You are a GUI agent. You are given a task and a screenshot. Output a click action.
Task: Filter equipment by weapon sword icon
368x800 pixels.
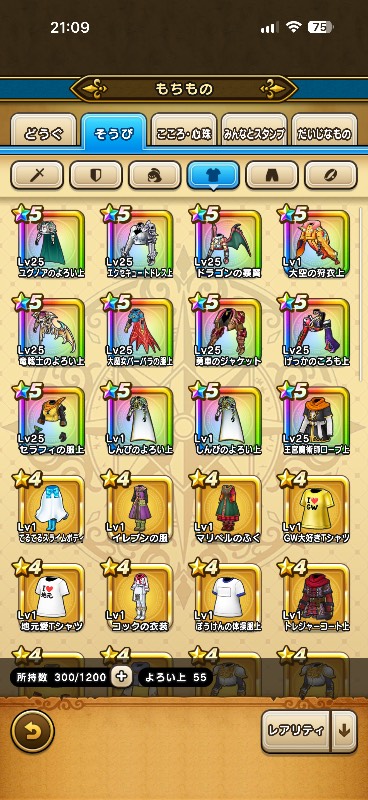(37, 176)
